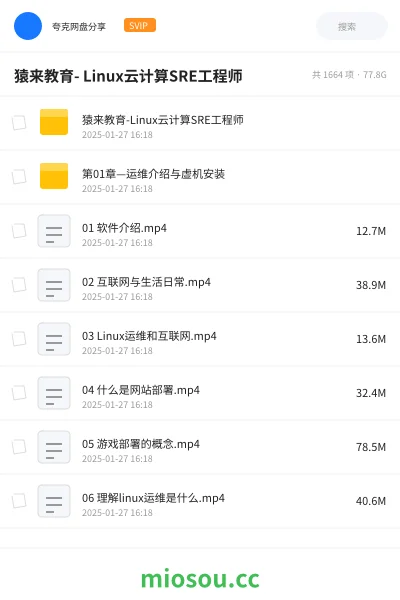Tap the 搜索 search button
Viewport: 400px width, 600px height.
click(351, 26)
